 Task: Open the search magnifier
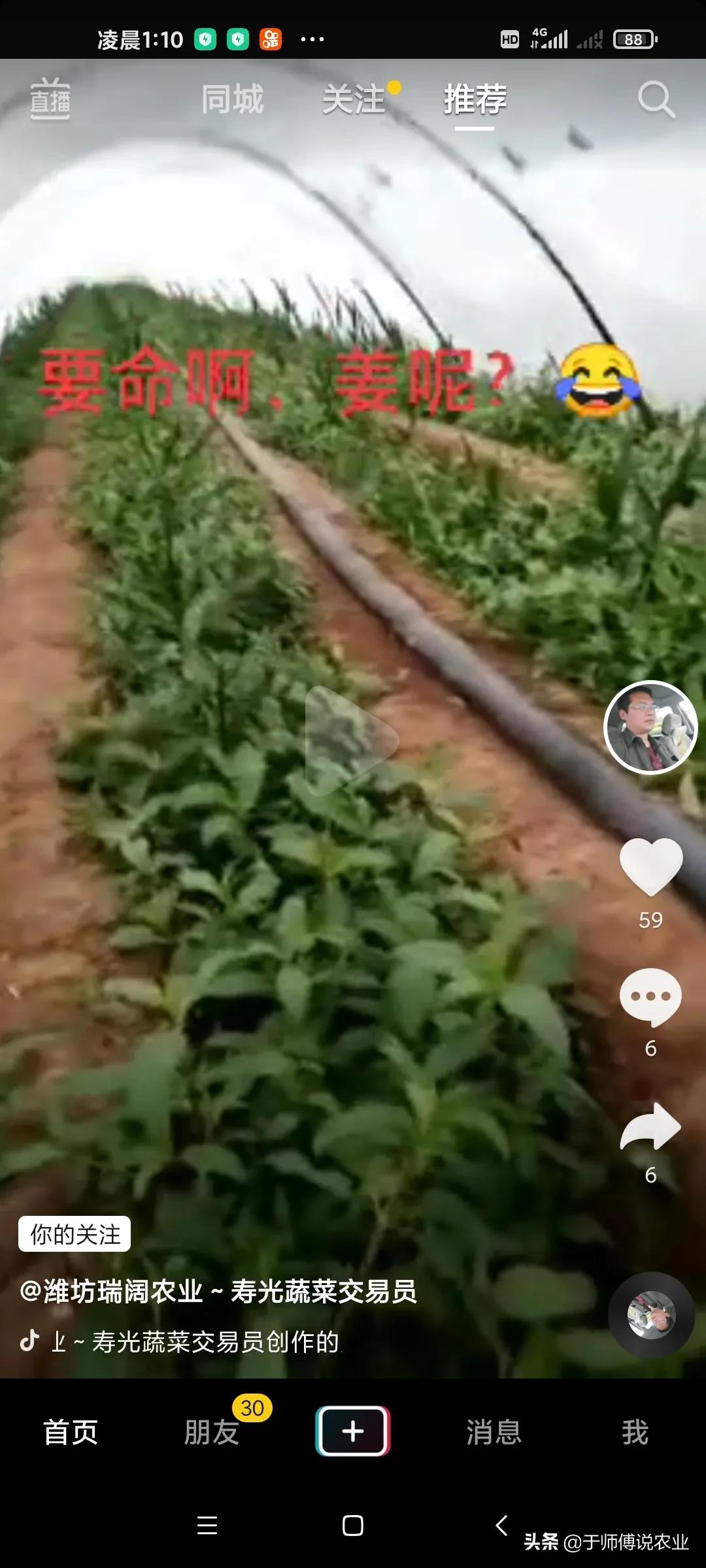point(656,100)
